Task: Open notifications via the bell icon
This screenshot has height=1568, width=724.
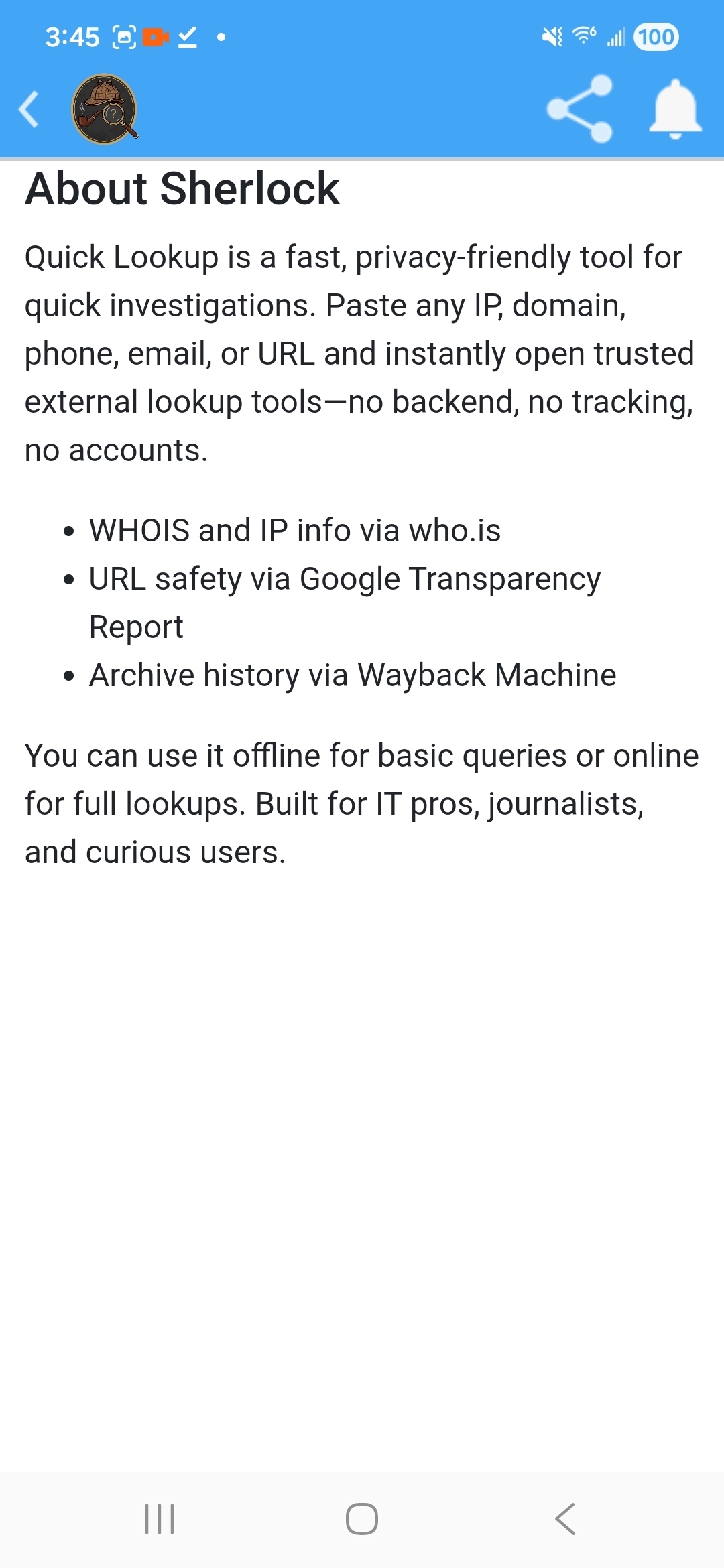Action: (676, 109)
